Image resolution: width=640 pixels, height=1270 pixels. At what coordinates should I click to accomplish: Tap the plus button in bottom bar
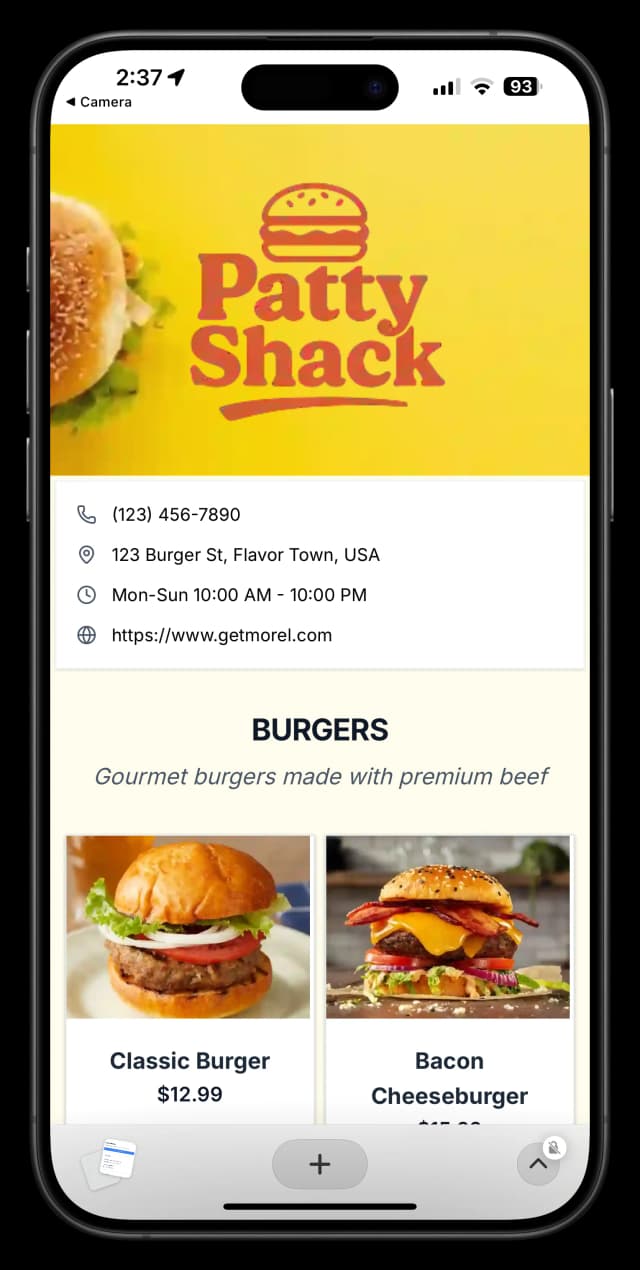pos(320,1164)
